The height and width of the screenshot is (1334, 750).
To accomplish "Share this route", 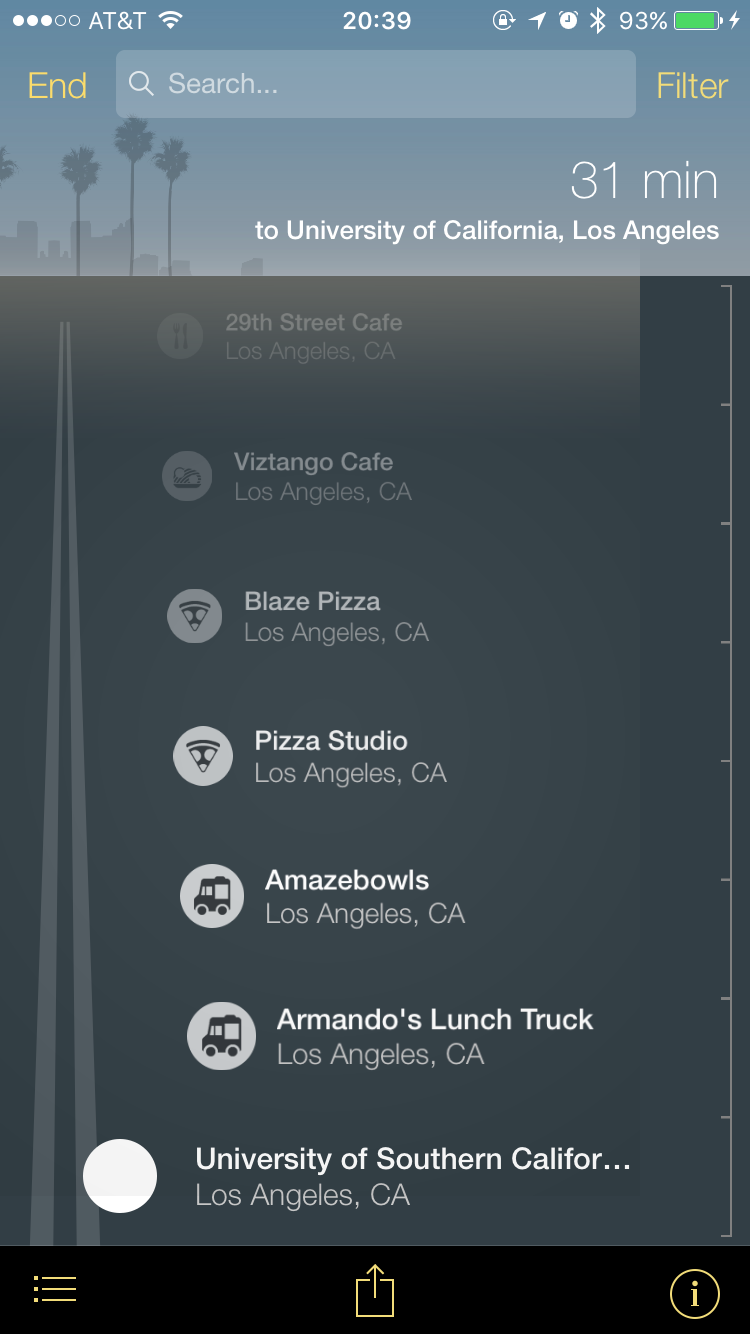I will (375, 1290).
